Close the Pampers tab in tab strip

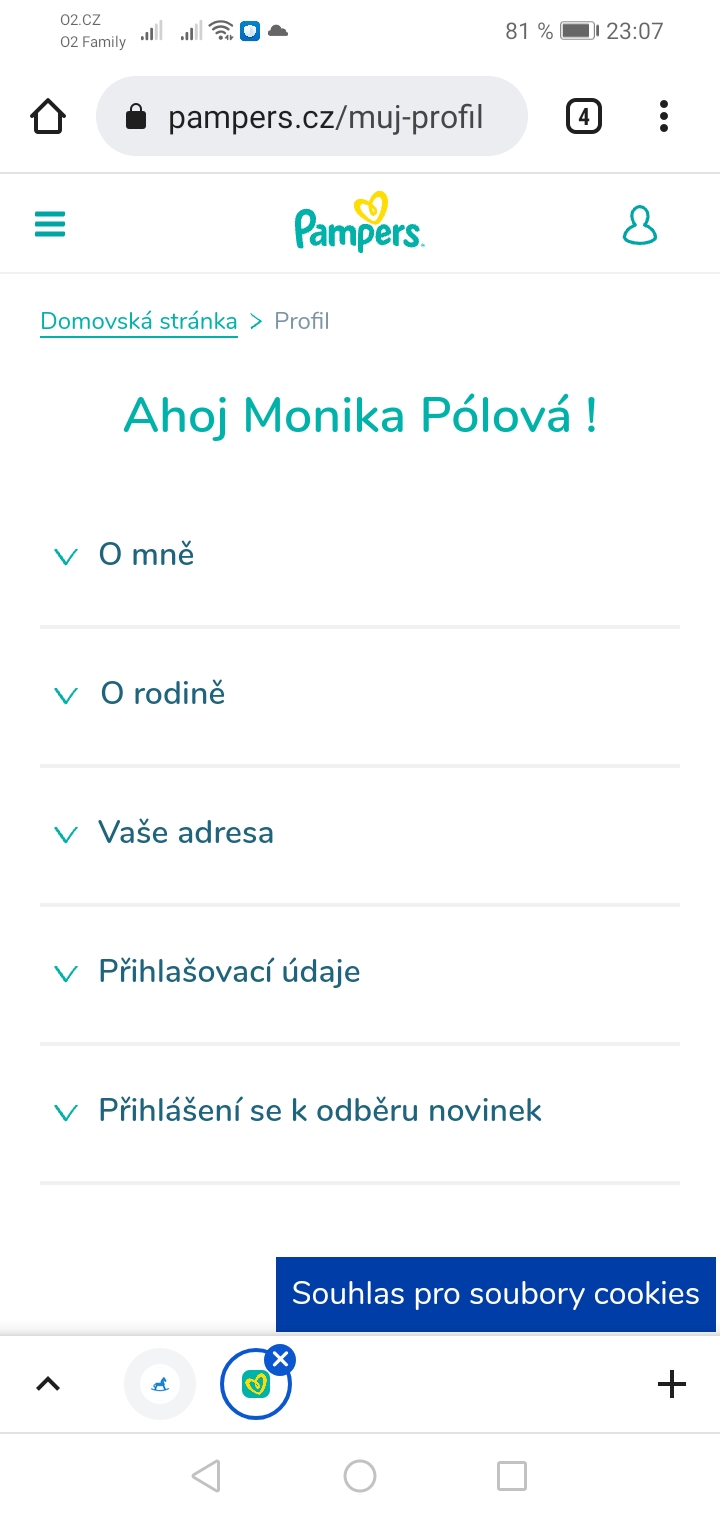[281, 1359]
